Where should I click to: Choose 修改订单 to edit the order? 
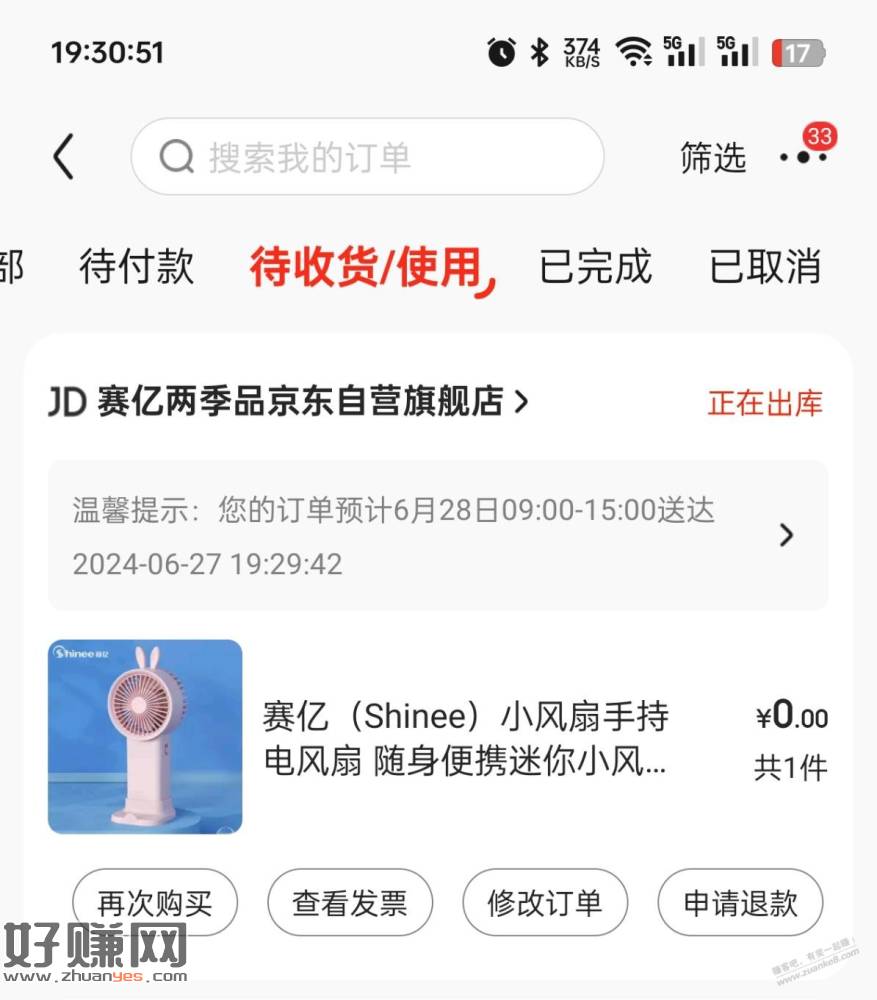tap(545, 903)
